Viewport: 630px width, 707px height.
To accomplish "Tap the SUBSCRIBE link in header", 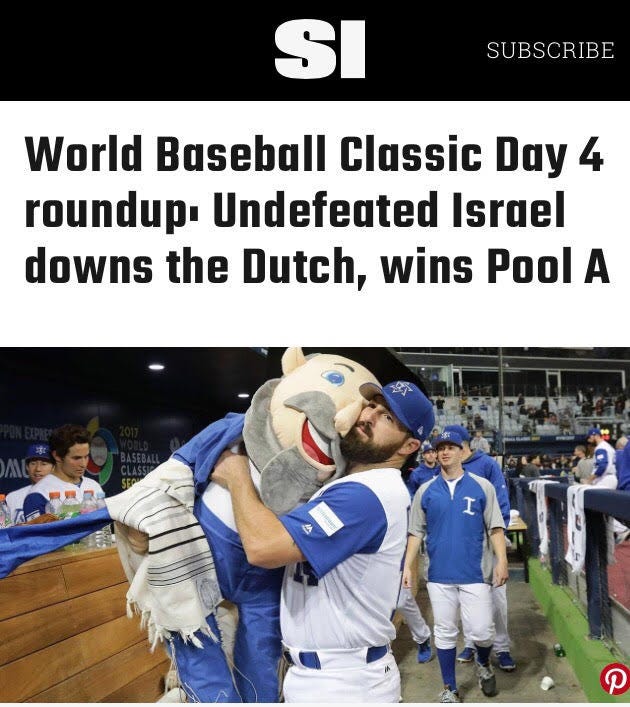I will click(x=549, y=50).
